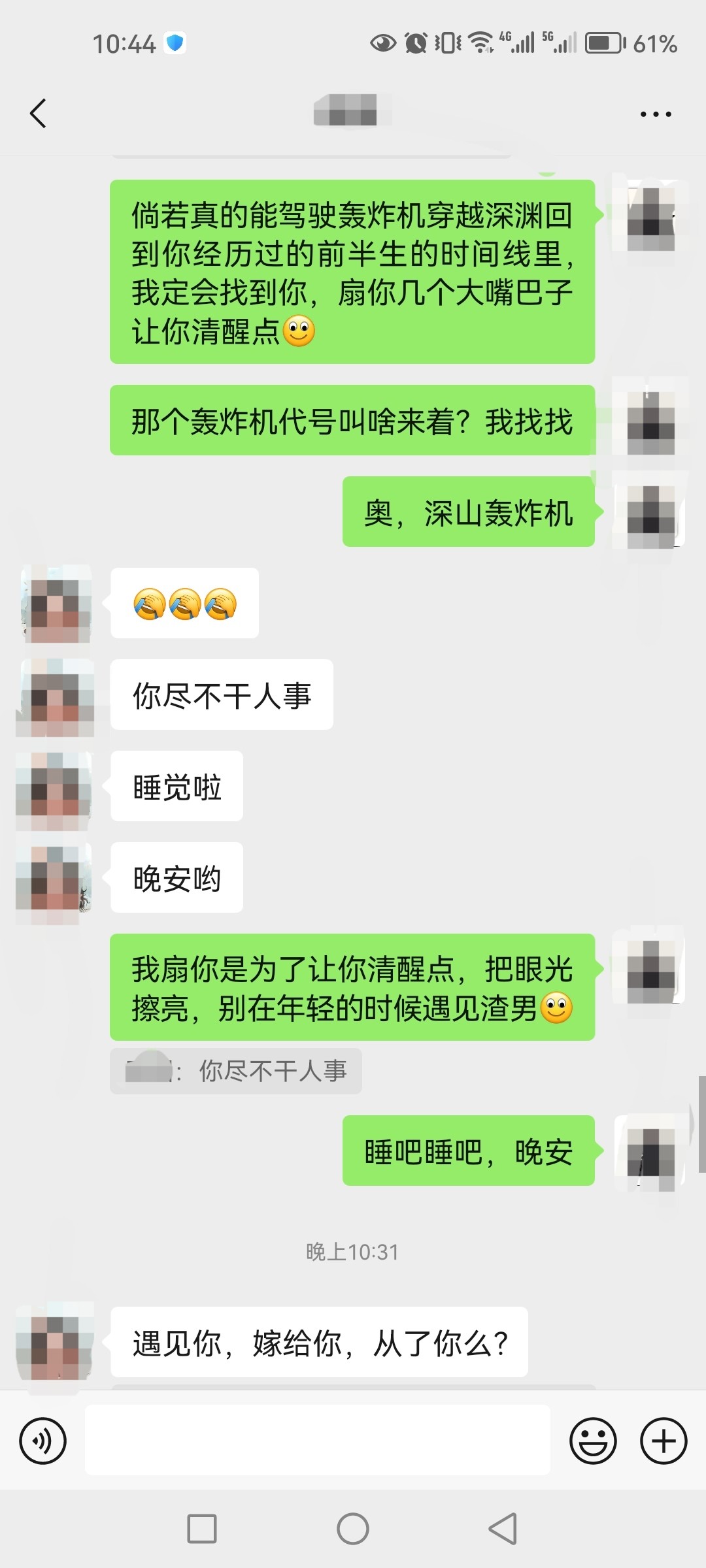706x1568 pixels.
Task: Tap the message text input field
Action: pyautogui.click(x=318, y=1440)
